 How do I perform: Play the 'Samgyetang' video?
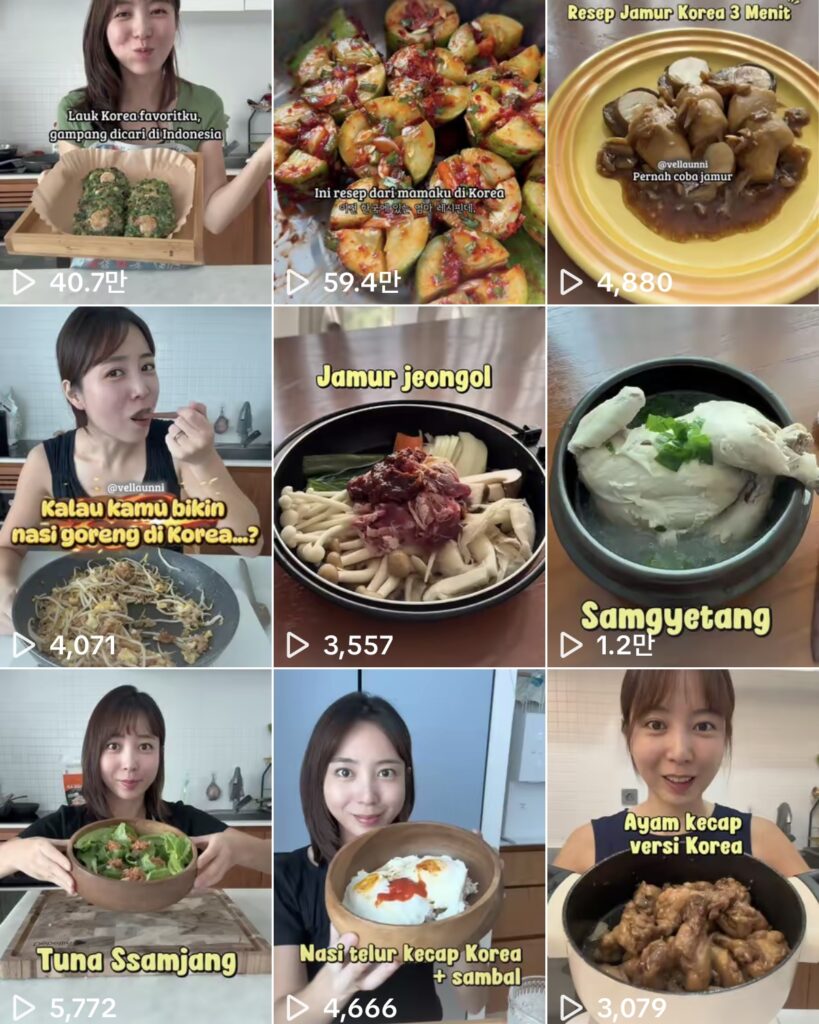tap(683, 487)
